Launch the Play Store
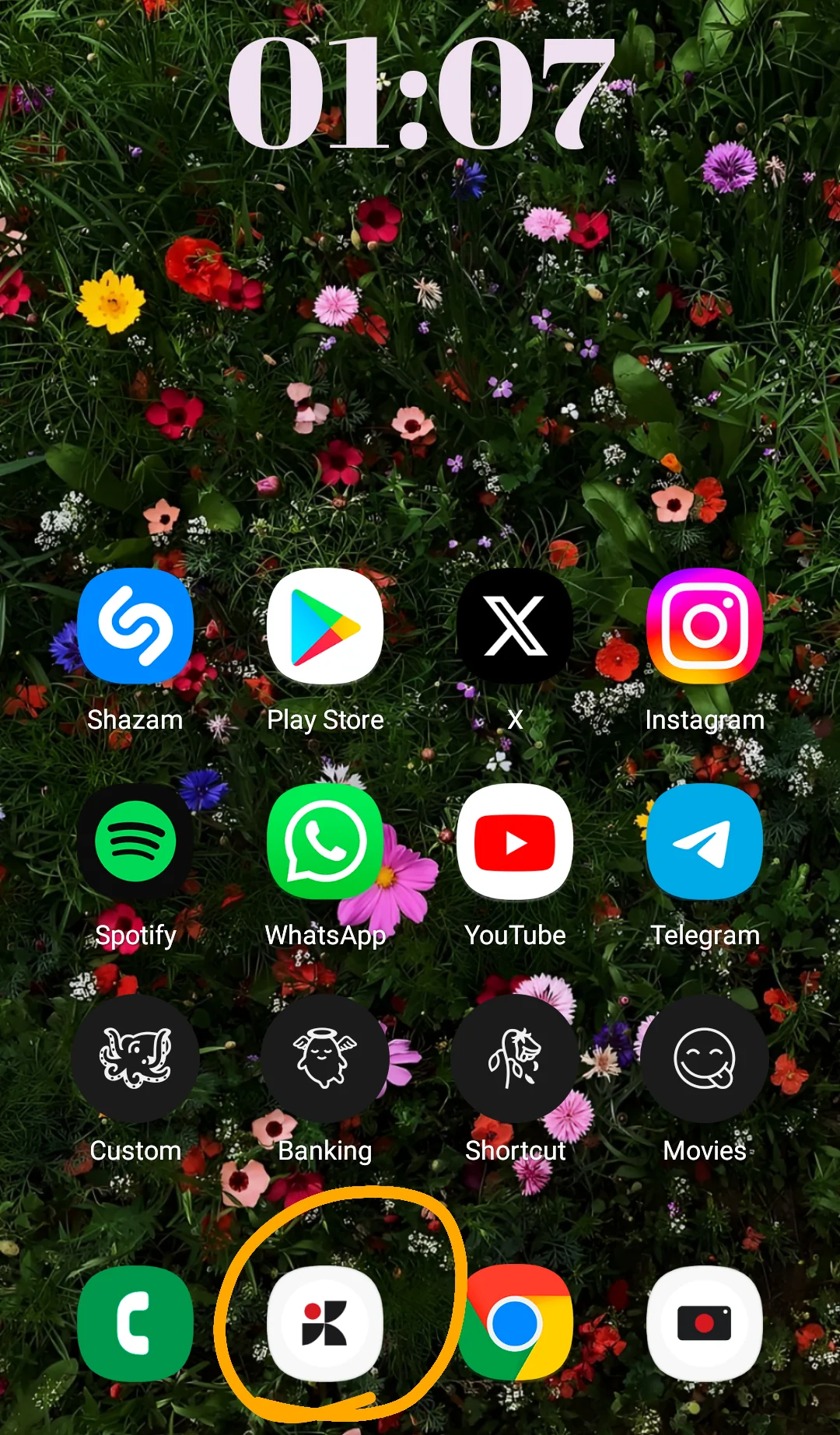The width and height of the screenshot is (840, 1435). [325, 626]
